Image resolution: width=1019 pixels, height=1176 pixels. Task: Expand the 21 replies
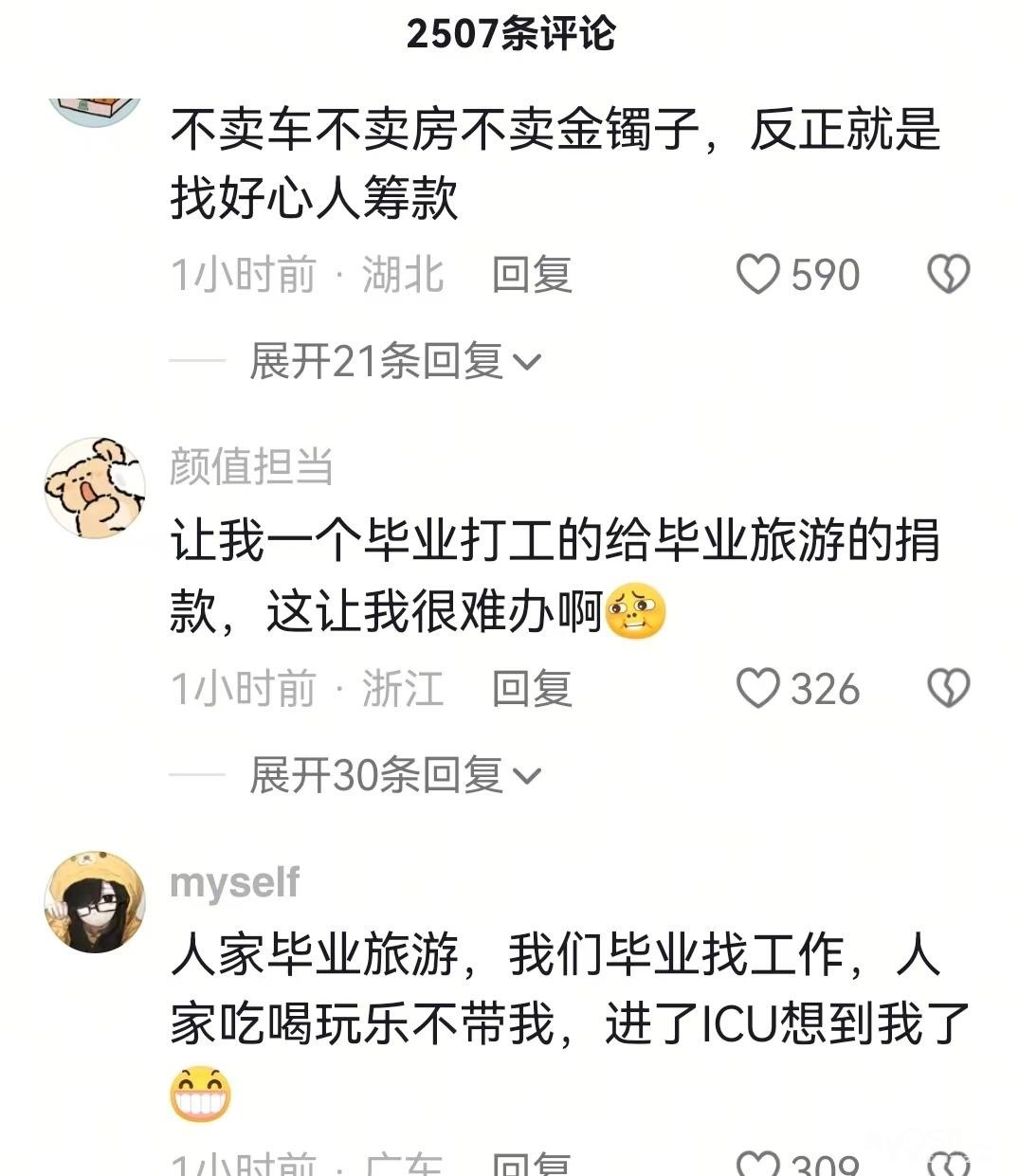pyautogui.click(x=393, y=361)
